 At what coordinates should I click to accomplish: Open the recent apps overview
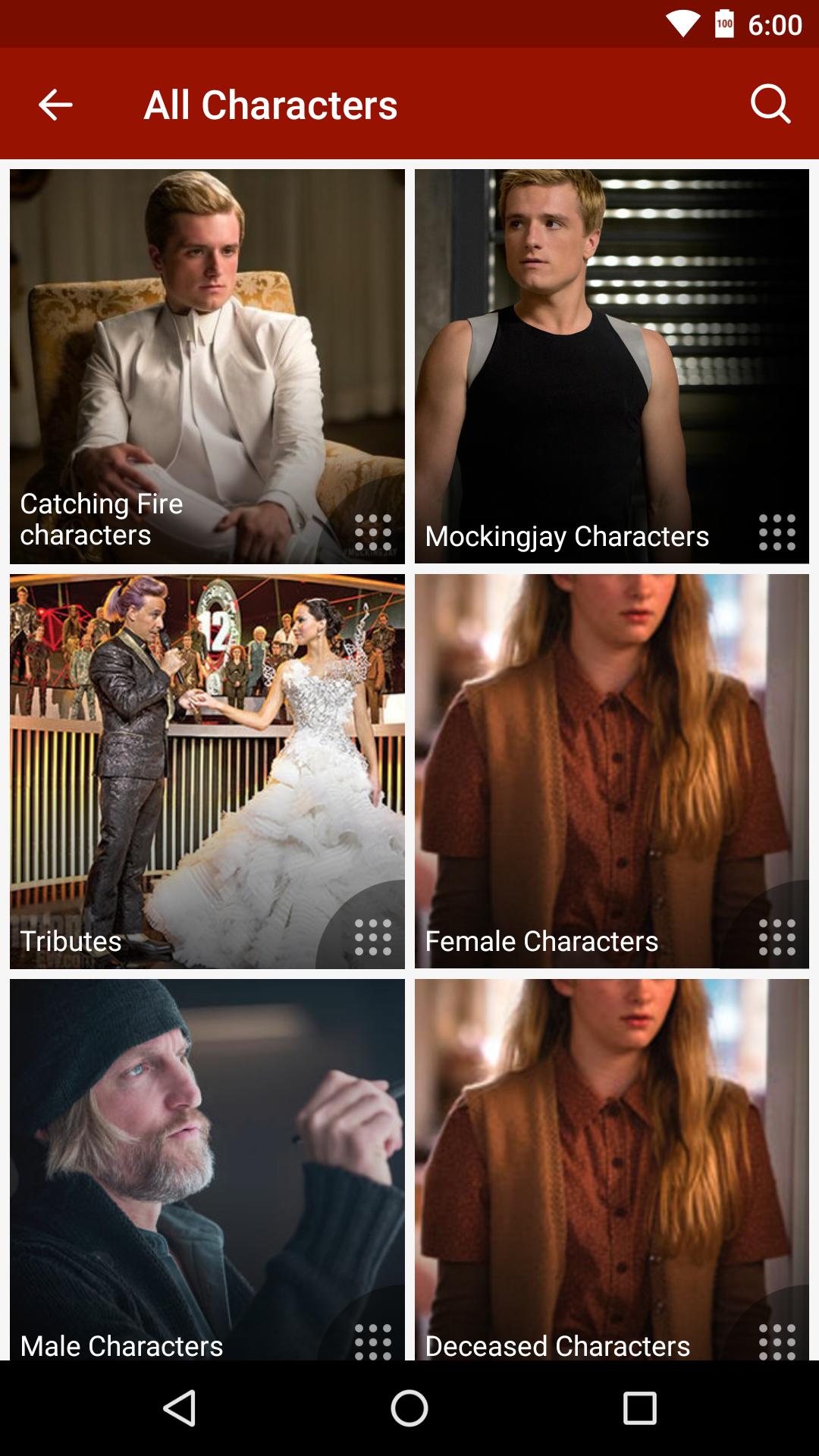tap(639, 1408)
